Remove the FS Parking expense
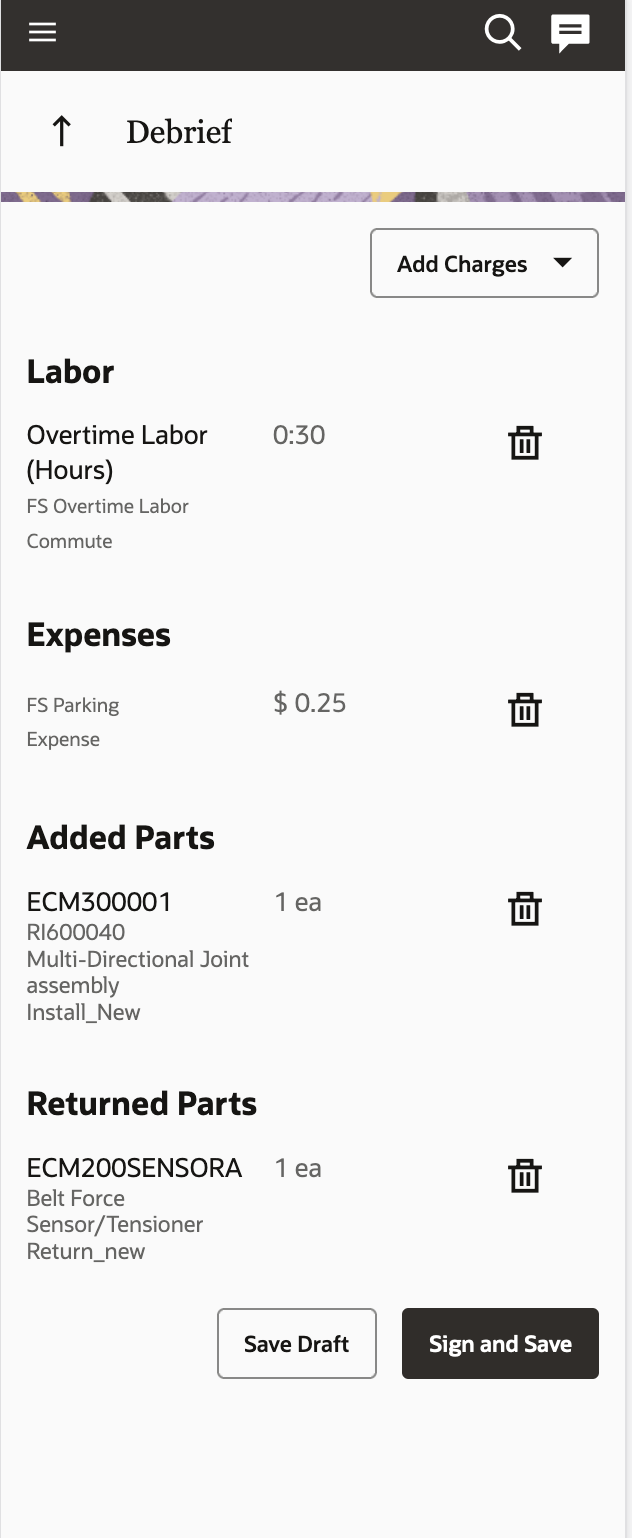The width and height of the screenshot is (632, 1538). coord(524,710)
